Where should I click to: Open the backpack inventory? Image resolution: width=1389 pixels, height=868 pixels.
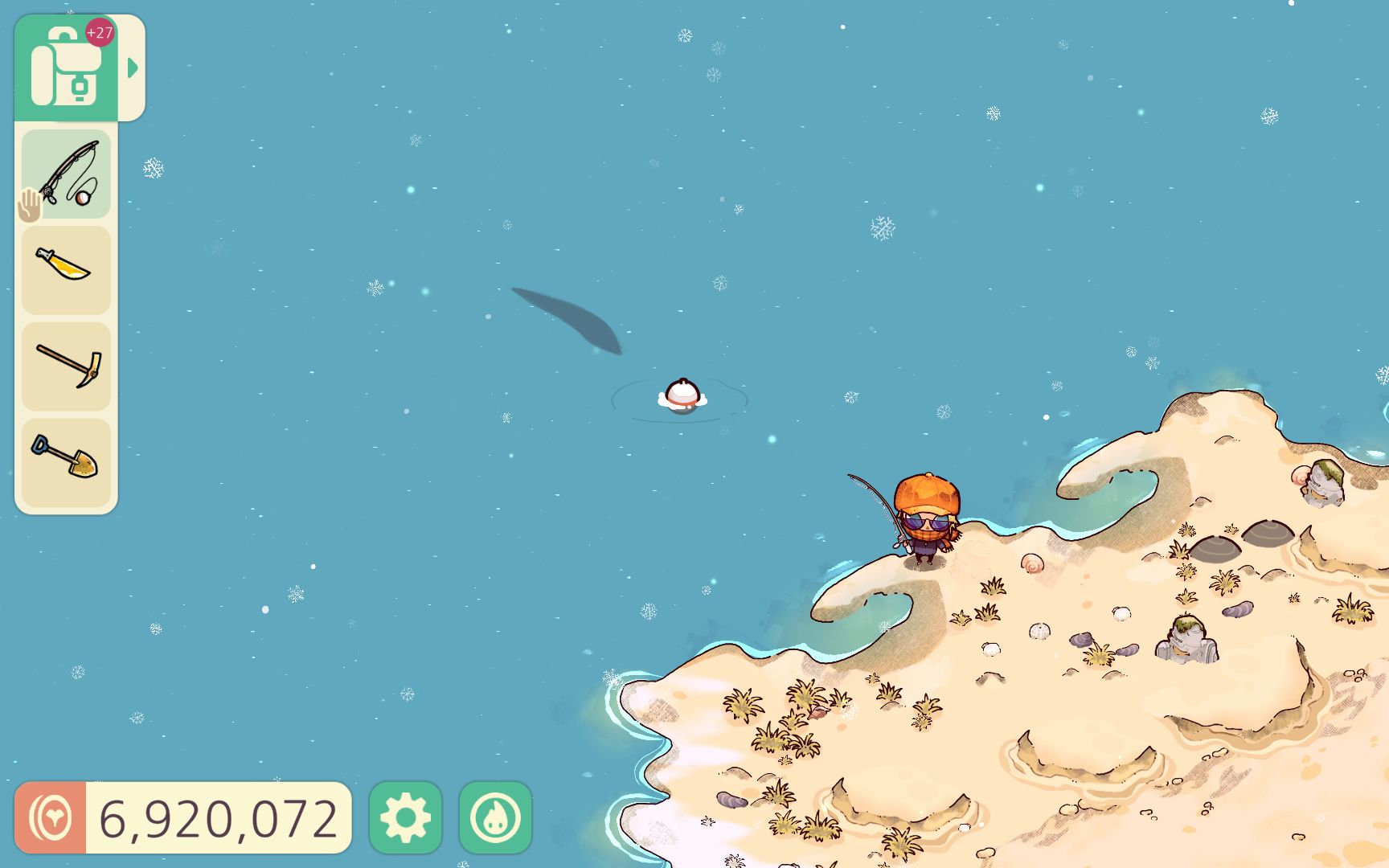[x=66, y=68]
